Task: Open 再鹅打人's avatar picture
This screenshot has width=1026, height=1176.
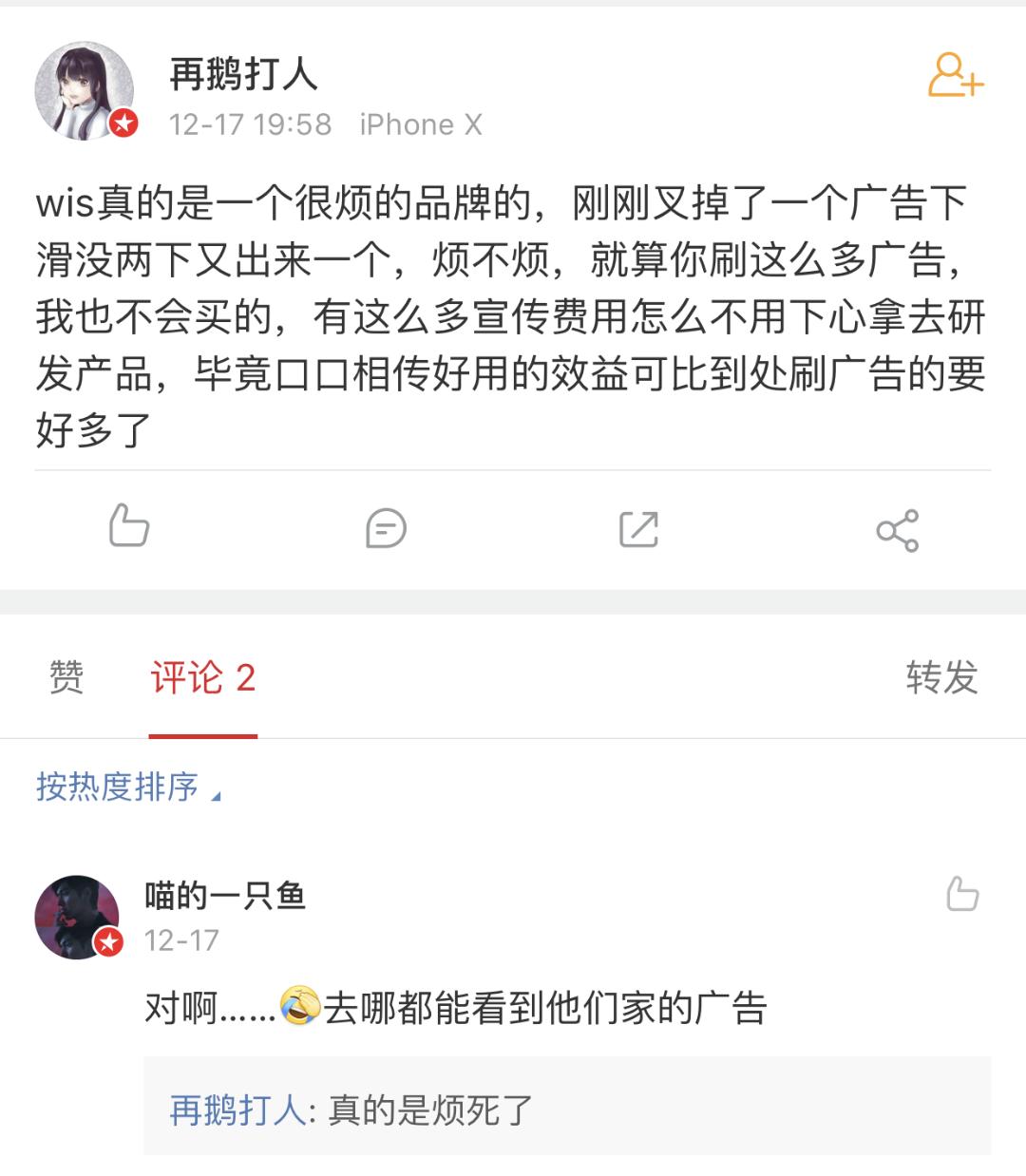Action: 84,87
